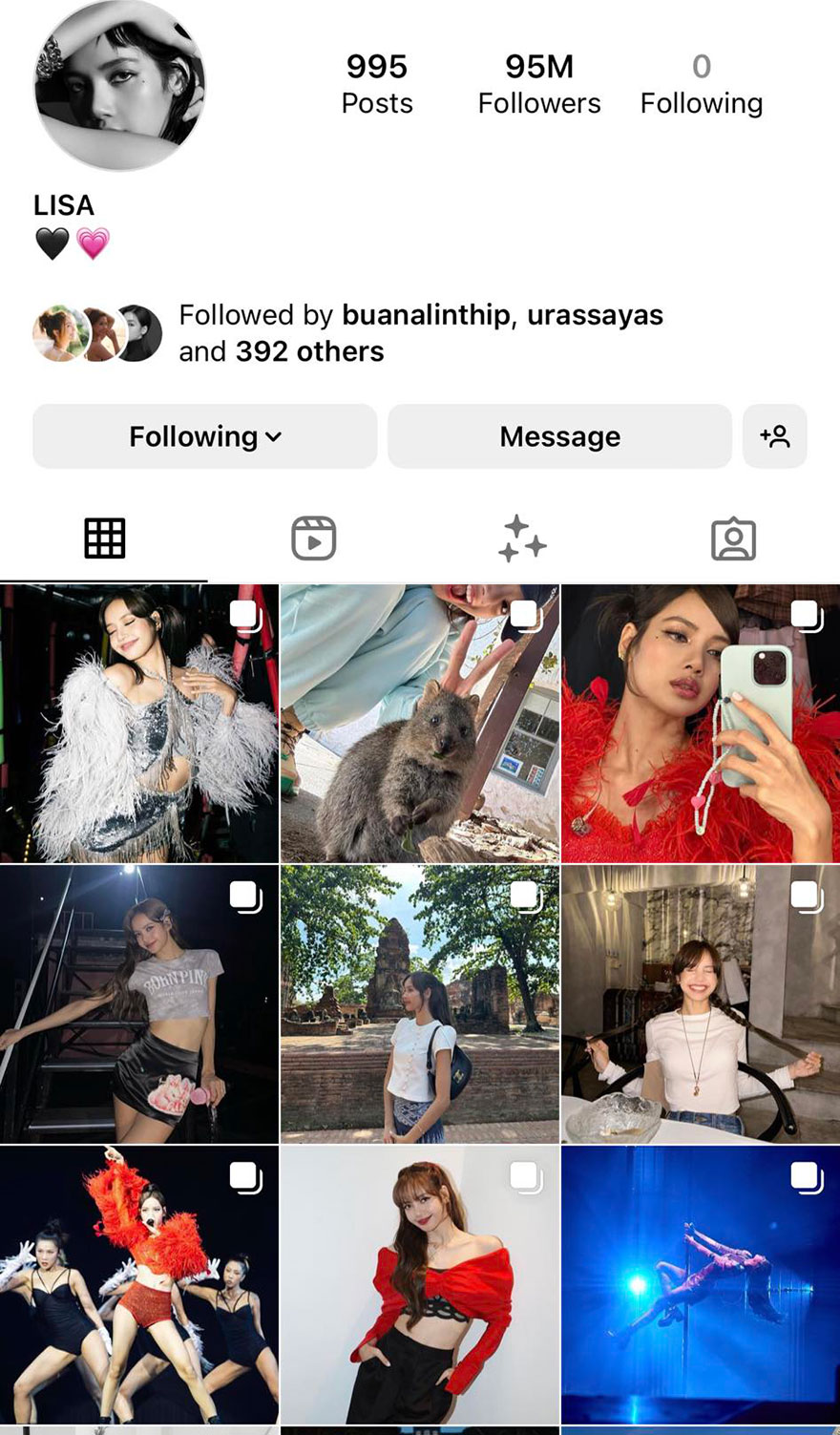Switch to the Reels tab

click(x=313, y=538)
